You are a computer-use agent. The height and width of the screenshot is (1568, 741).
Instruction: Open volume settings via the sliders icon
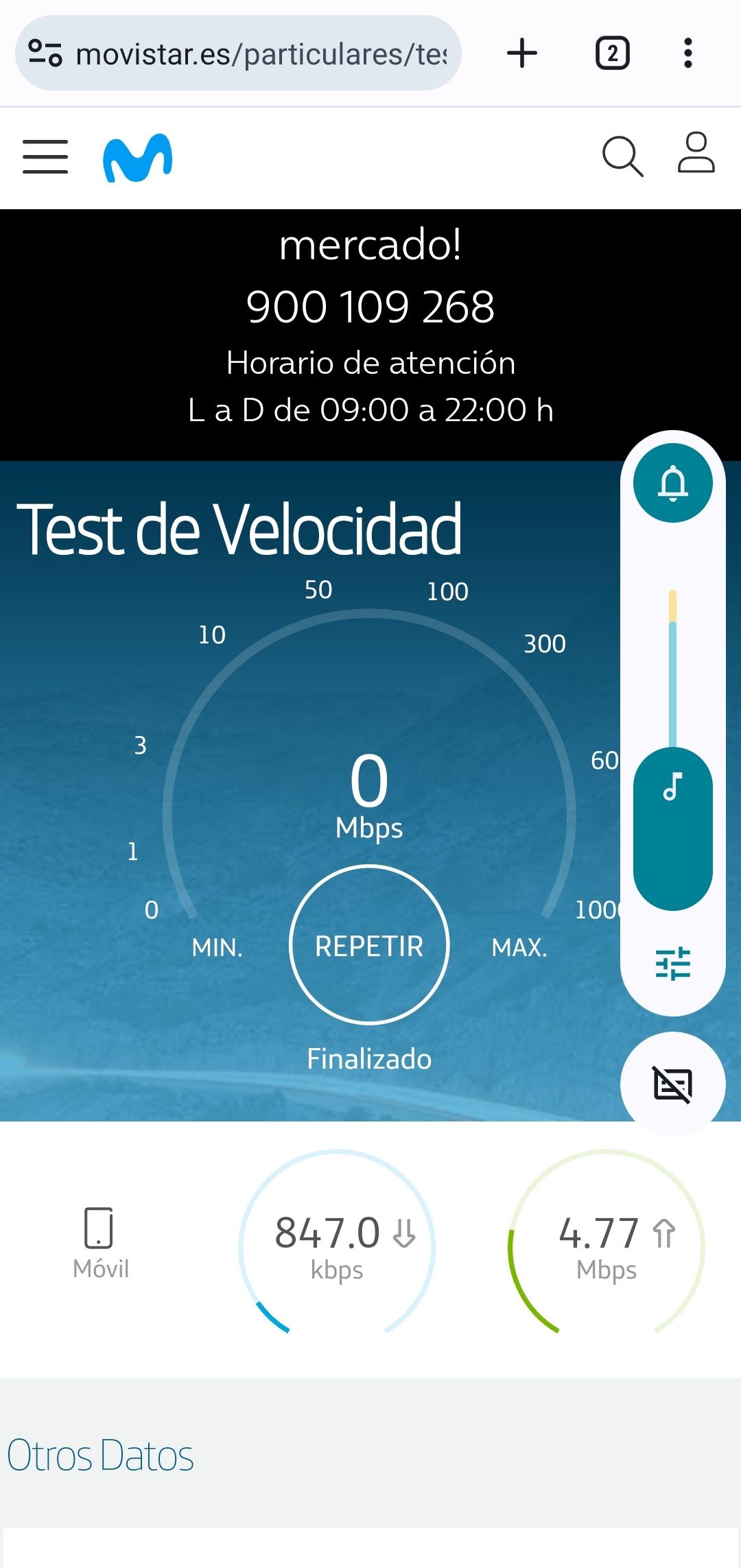click(674, 964)
